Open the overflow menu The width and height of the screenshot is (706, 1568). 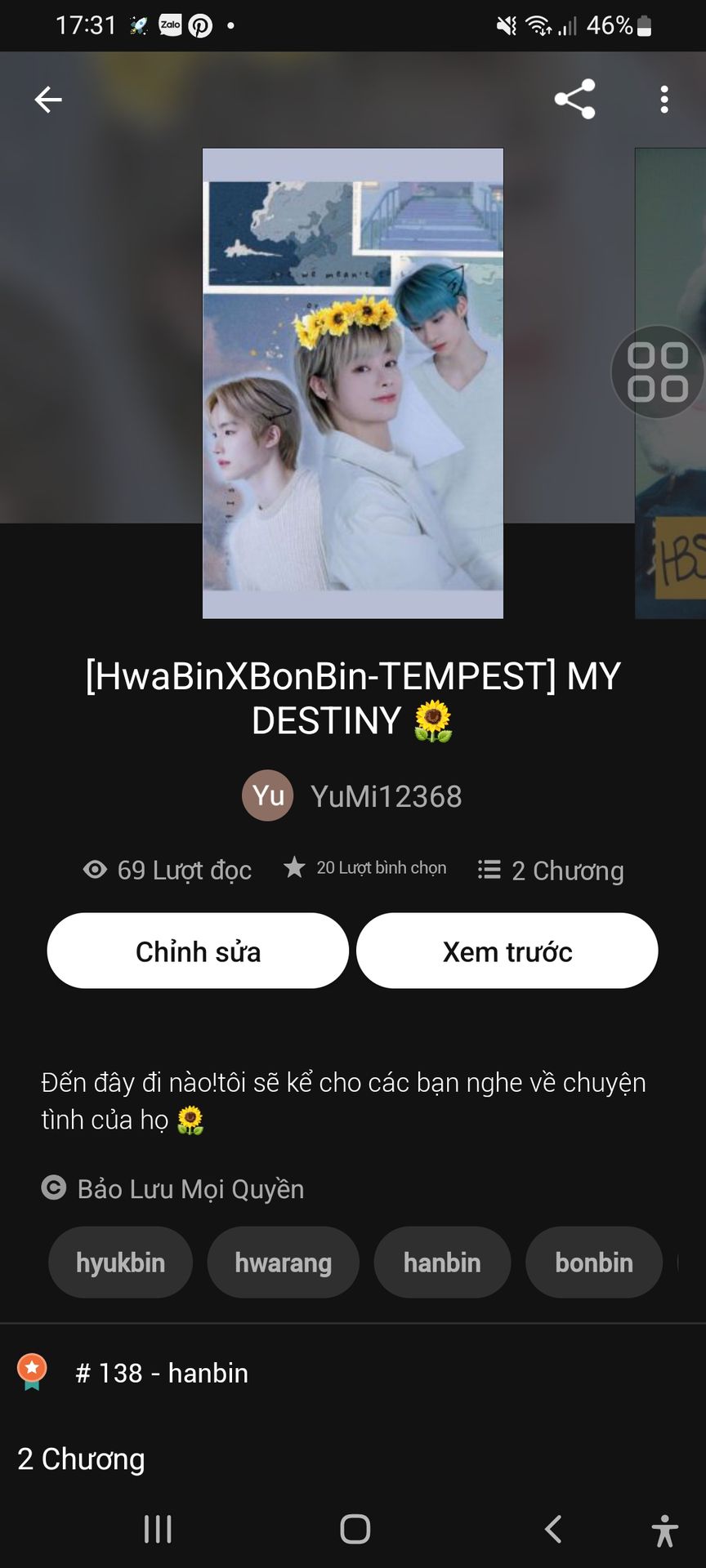(664, 100)
